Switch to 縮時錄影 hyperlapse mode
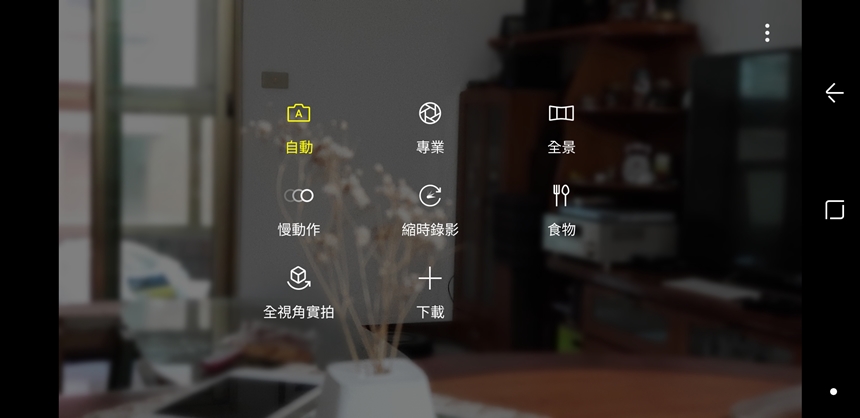860x418 pixels. coord(430,210)
